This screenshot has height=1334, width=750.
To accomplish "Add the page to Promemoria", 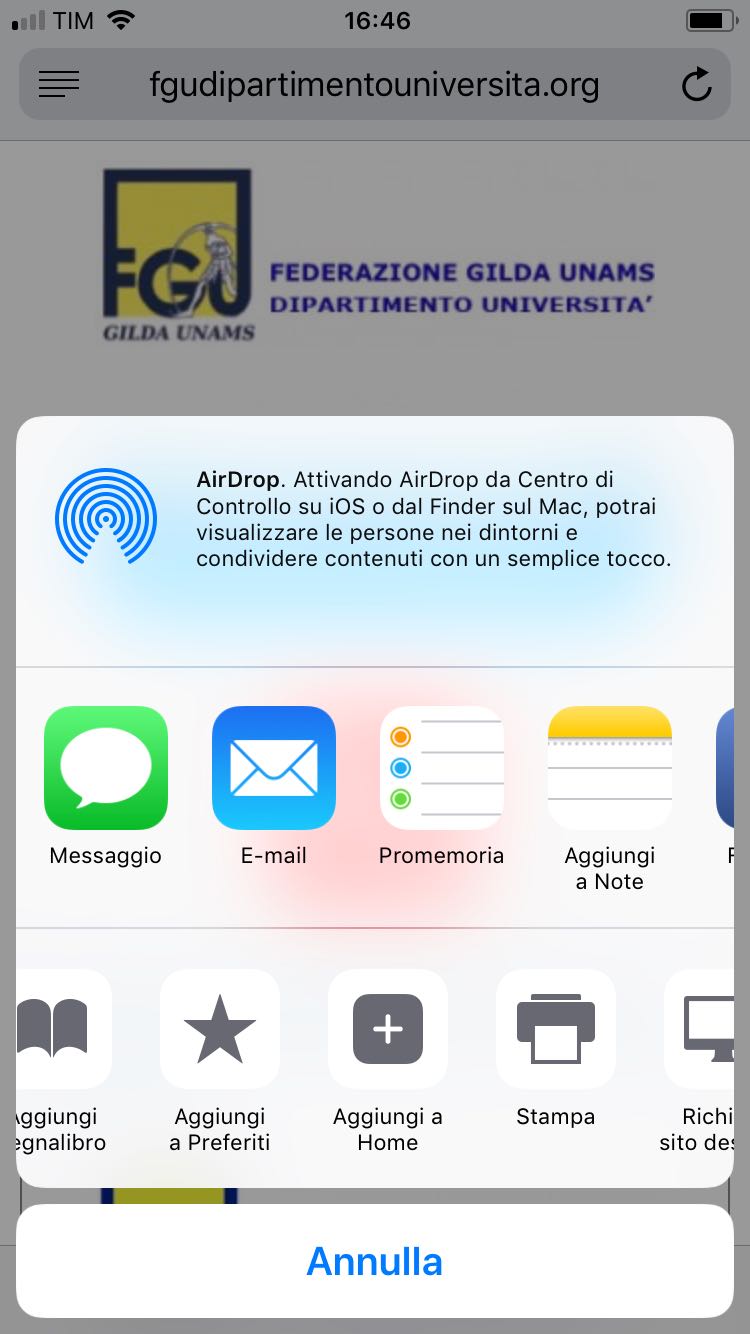I will coord(441,768).
